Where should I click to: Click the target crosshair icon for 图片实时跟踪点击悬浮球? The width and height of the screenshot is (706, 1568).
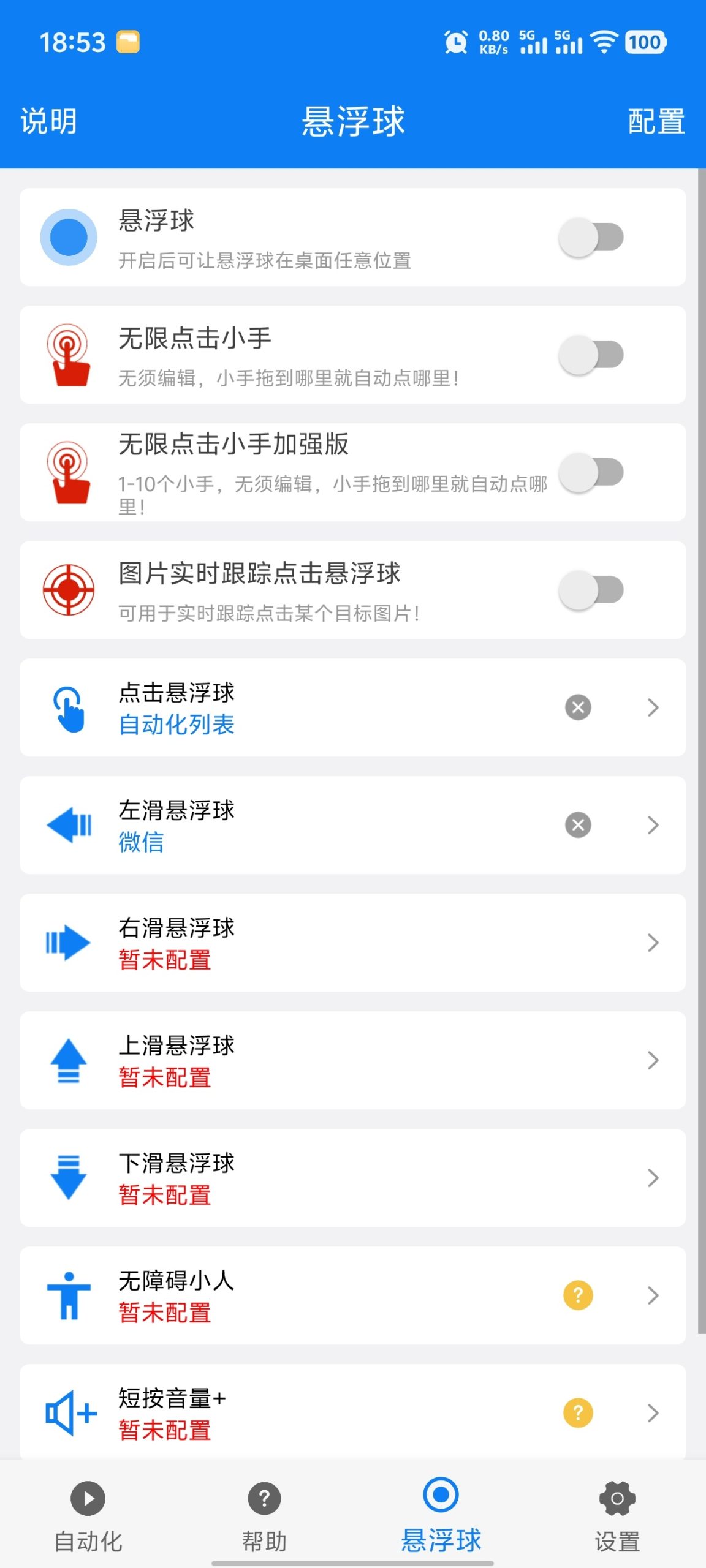pyautogui.click(x=69, y=589)
